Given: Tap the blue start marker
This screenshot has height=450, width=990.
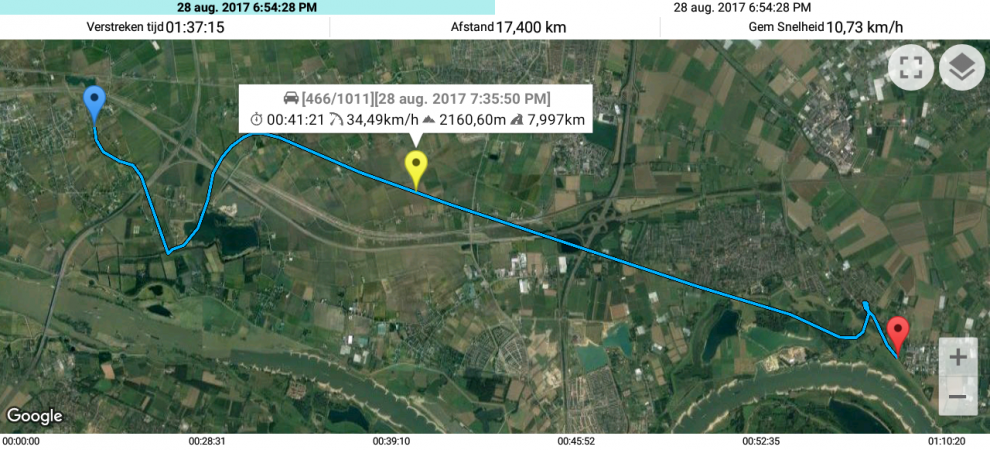Looking at the screenshot, I should [x=94, y=101].
